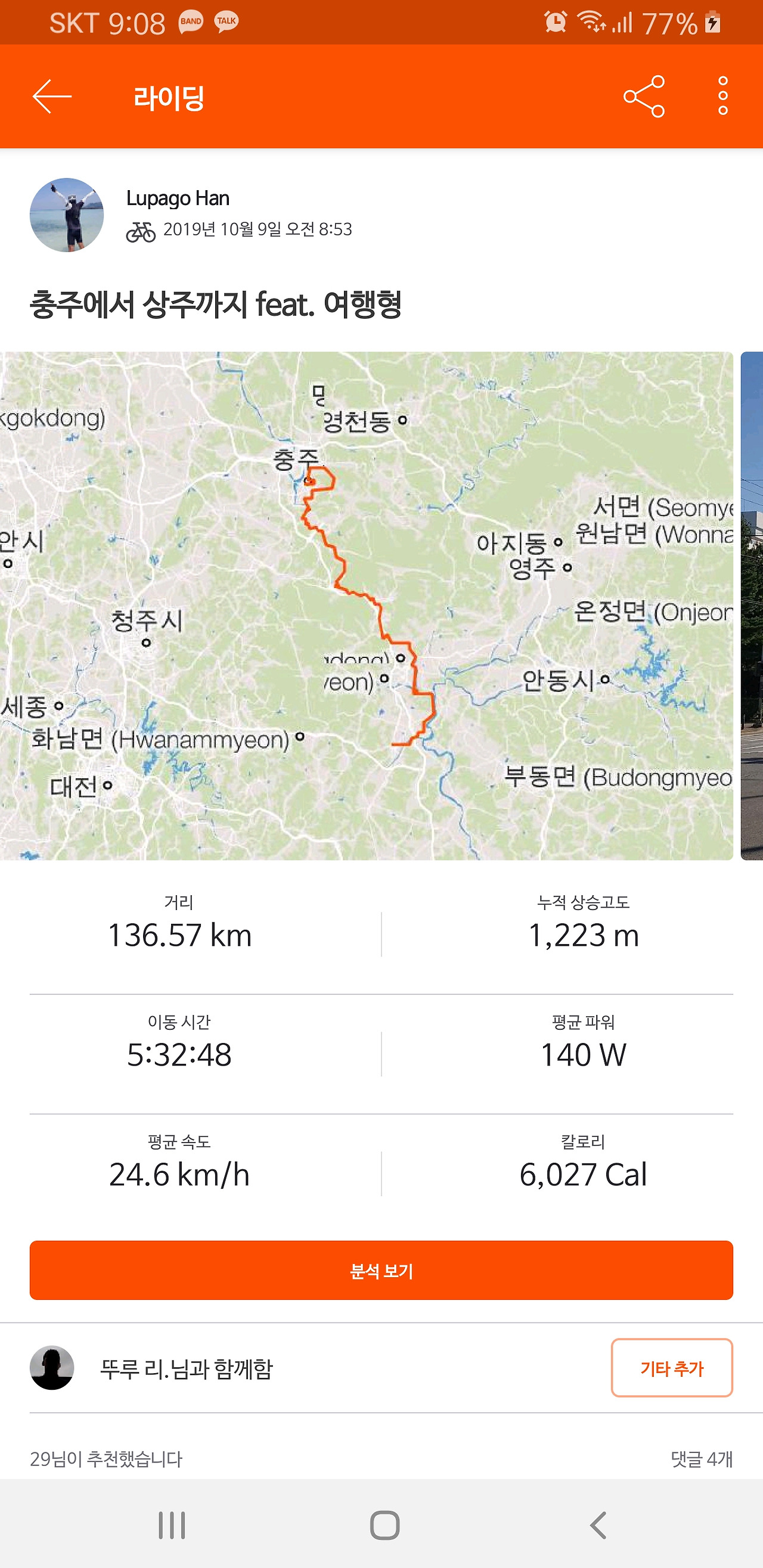Open the recent apps view

pyautogui.click(x=172, y=1524)
